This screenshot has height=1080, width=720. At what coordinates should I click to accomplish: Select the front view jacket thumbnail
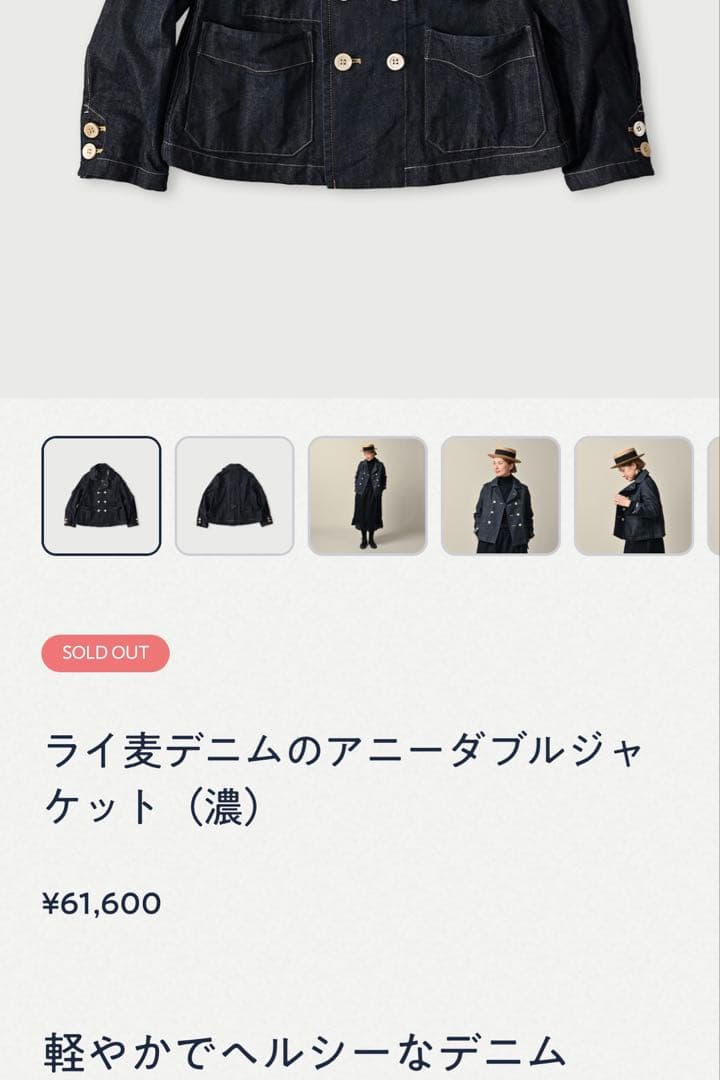click(x=101, y=496)
